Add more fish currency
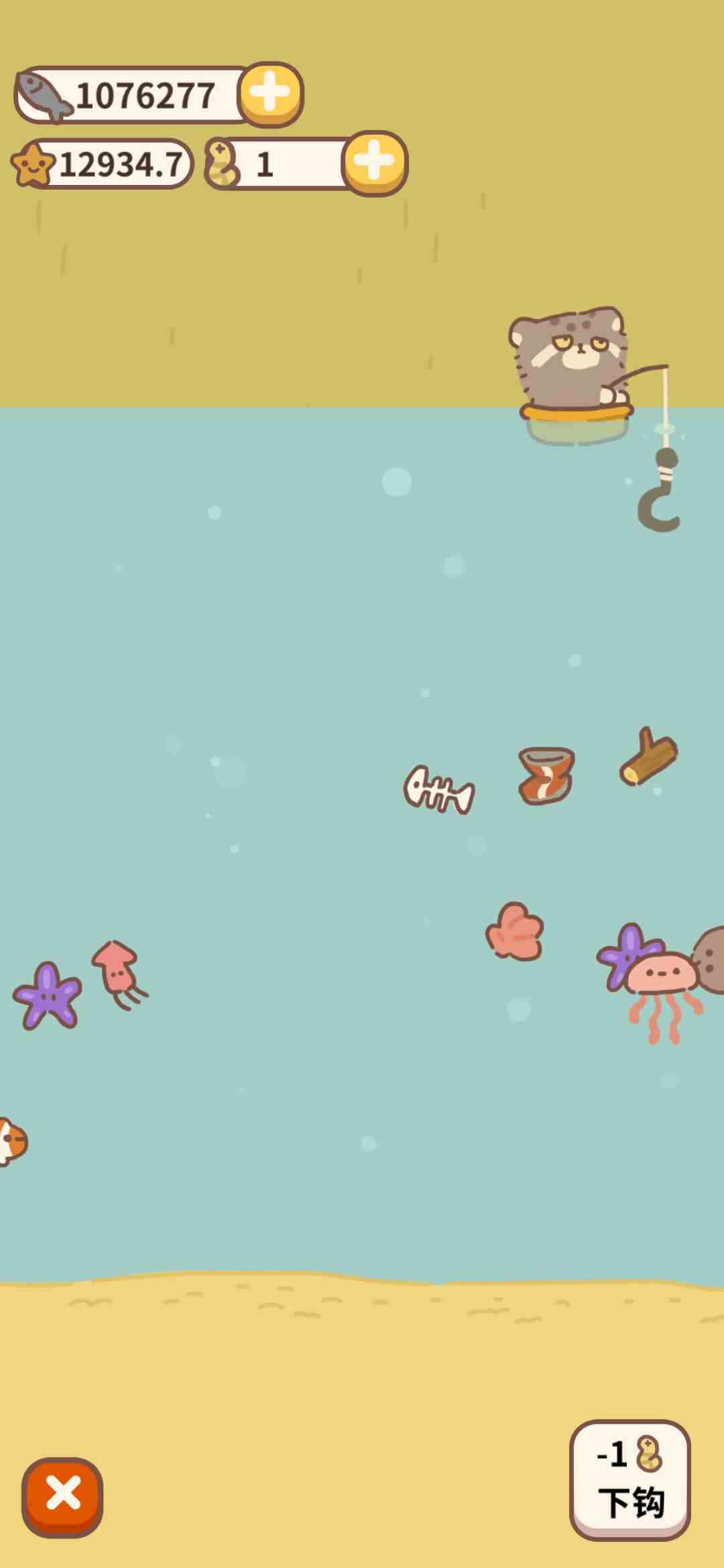This screenshot has height=1568, width=724. point(270,93)
